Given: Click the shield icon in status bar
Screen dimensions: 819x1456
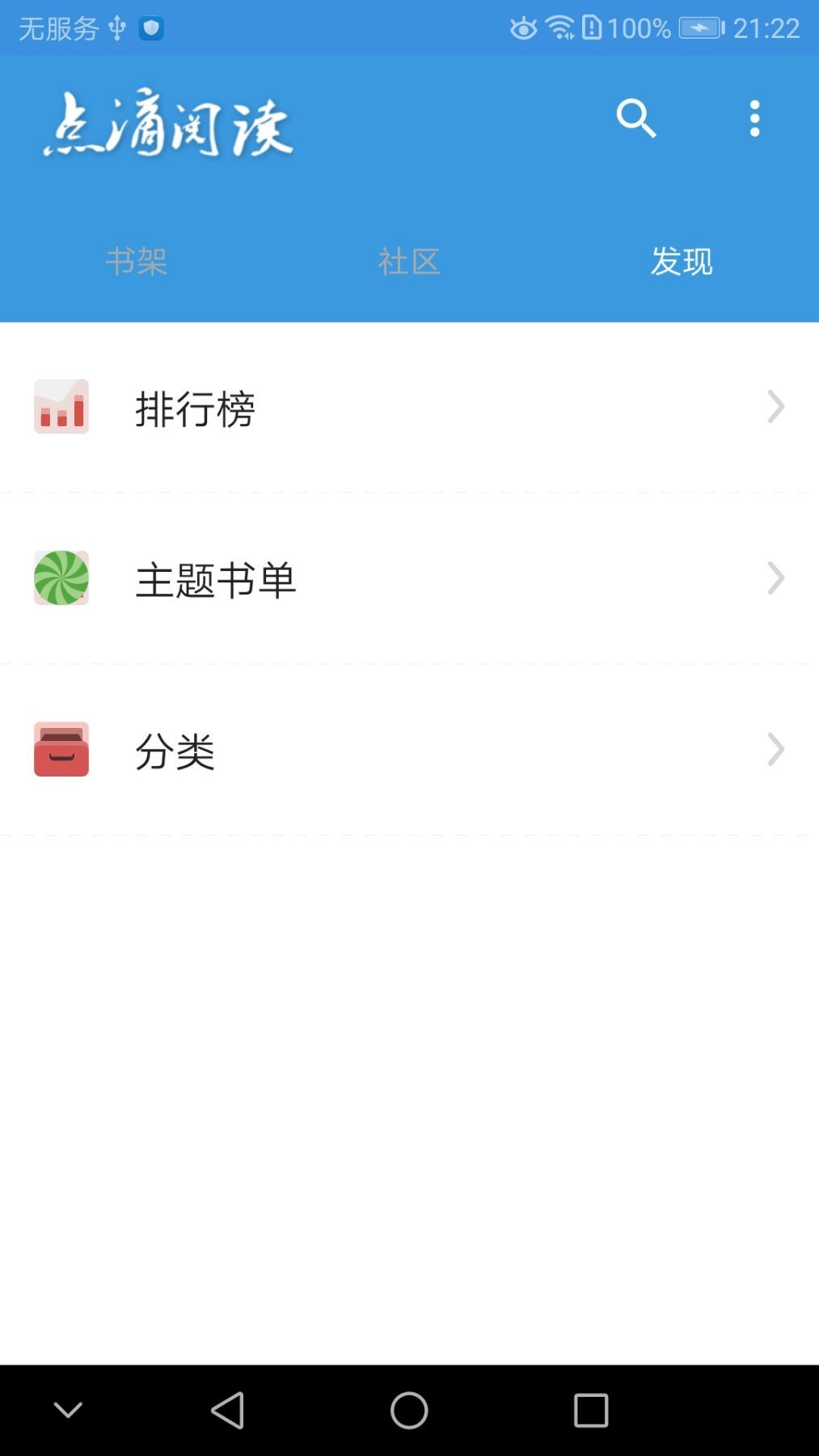Looking at the screenshot, I should click(x=152, y=28).
